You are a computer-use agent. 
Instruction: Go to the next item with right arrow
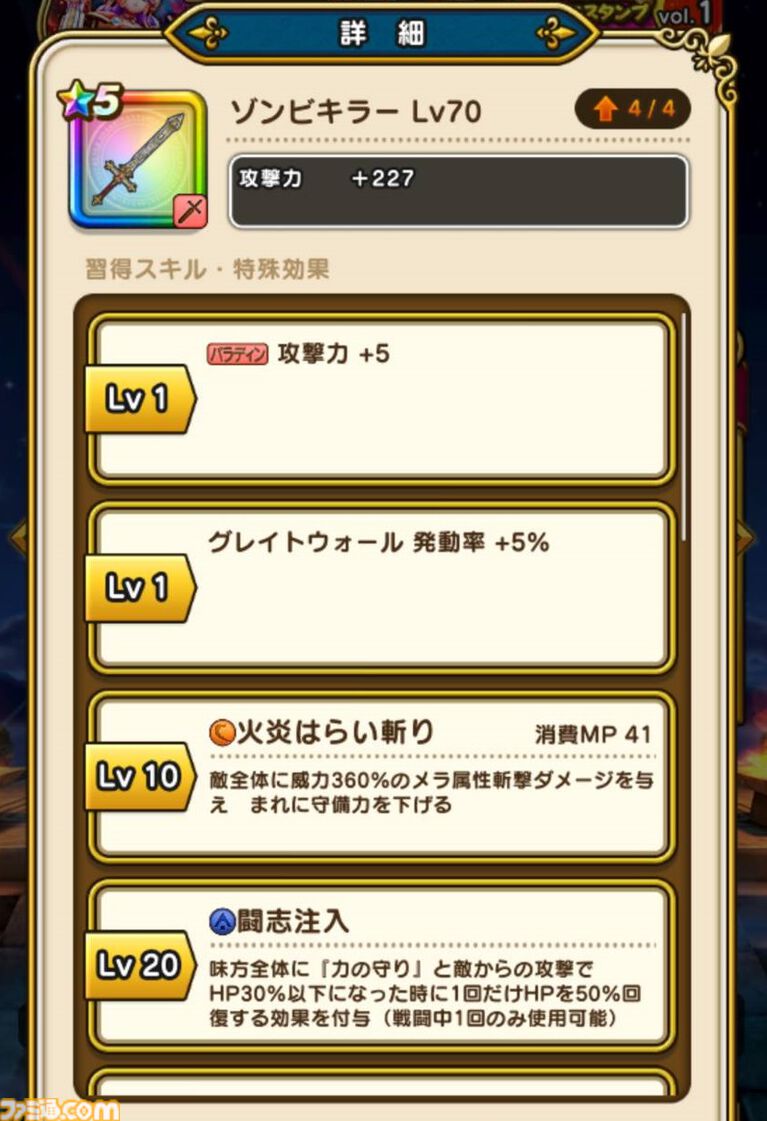(x=746, y=538)
